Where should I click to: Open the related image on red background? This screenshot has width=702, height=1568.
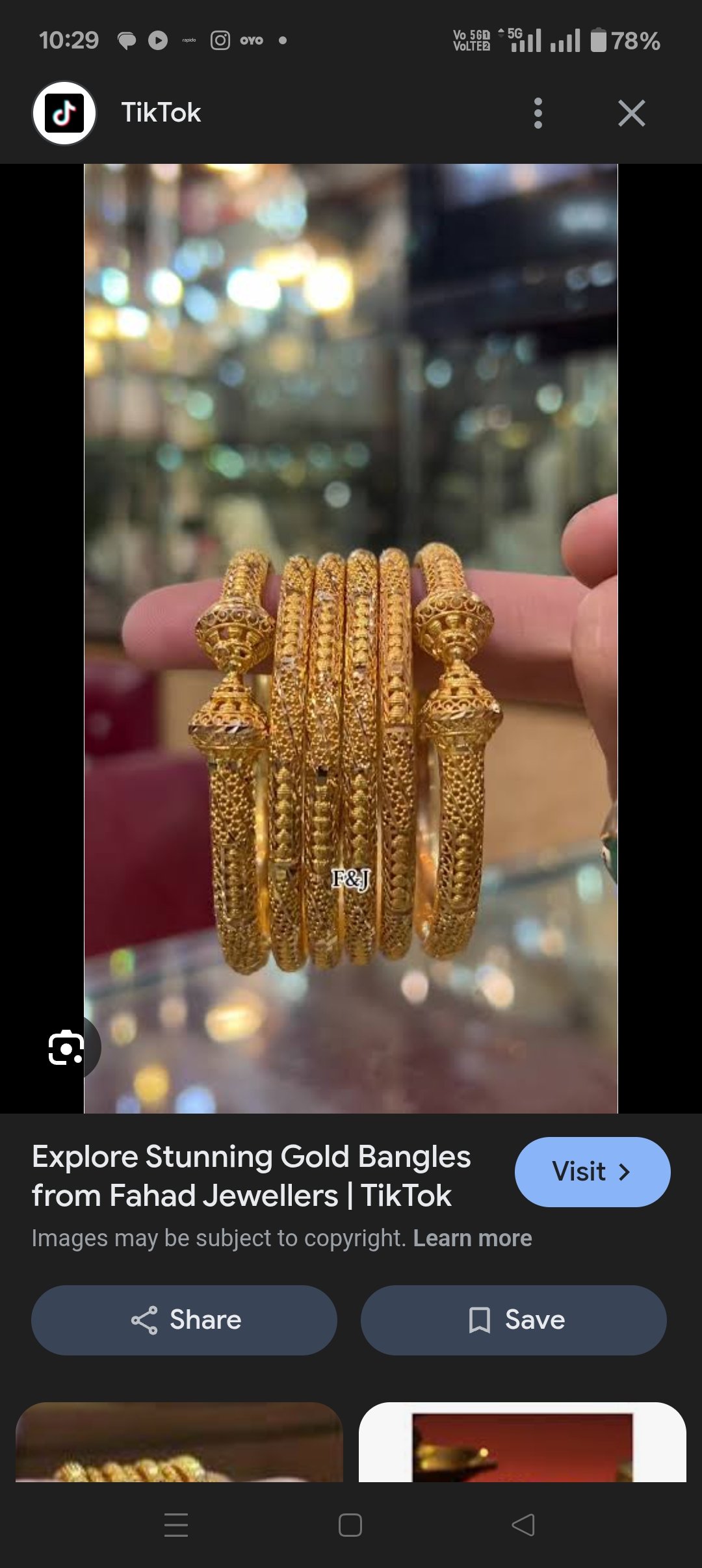tap(522, 1443)
